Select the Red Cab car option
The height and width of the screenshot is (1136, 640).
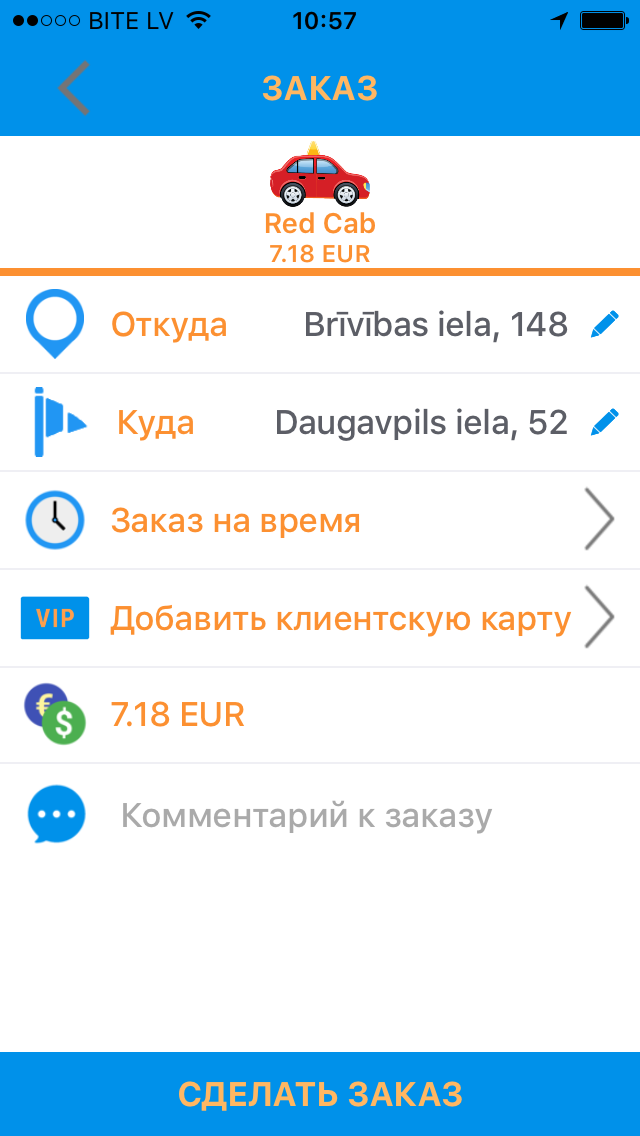pos(320,203)
